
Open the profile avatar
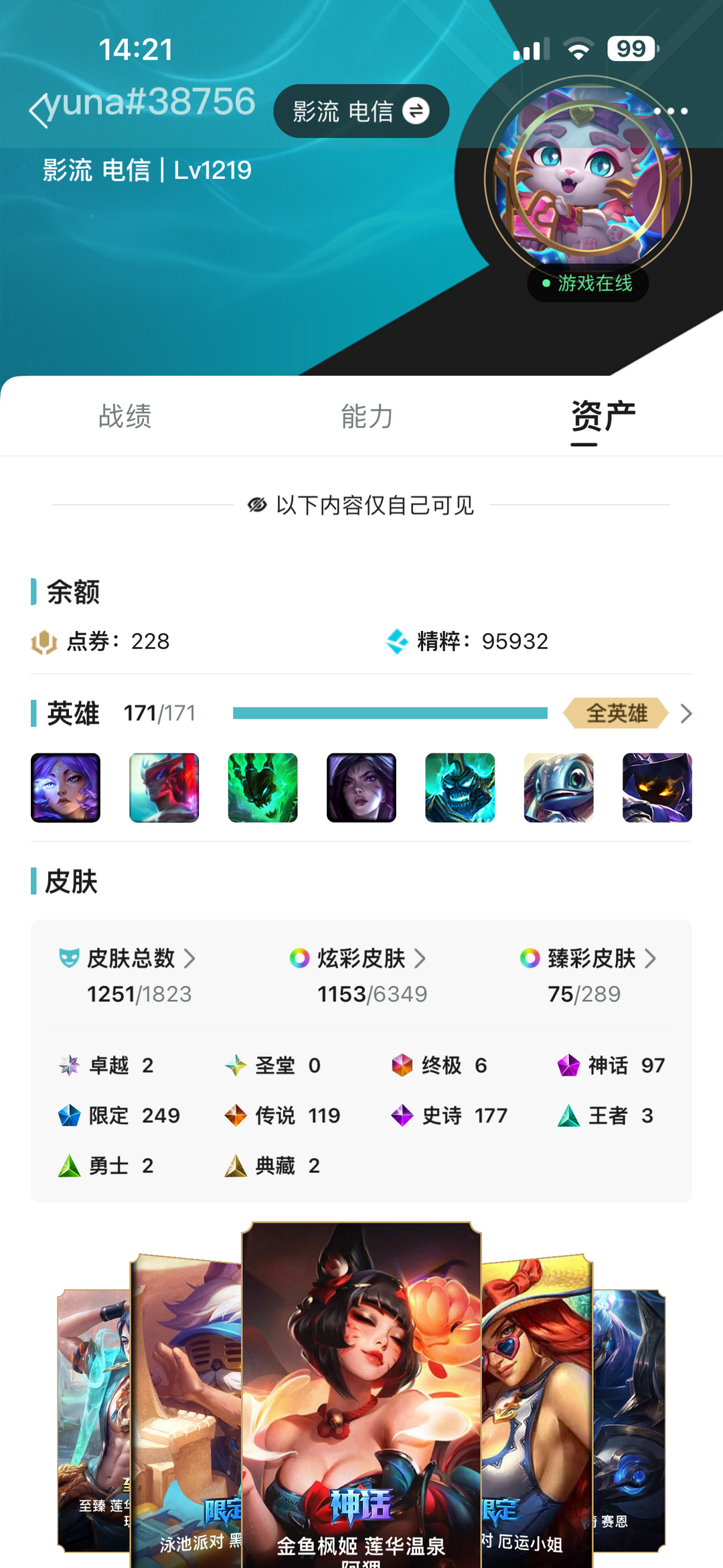587,178
